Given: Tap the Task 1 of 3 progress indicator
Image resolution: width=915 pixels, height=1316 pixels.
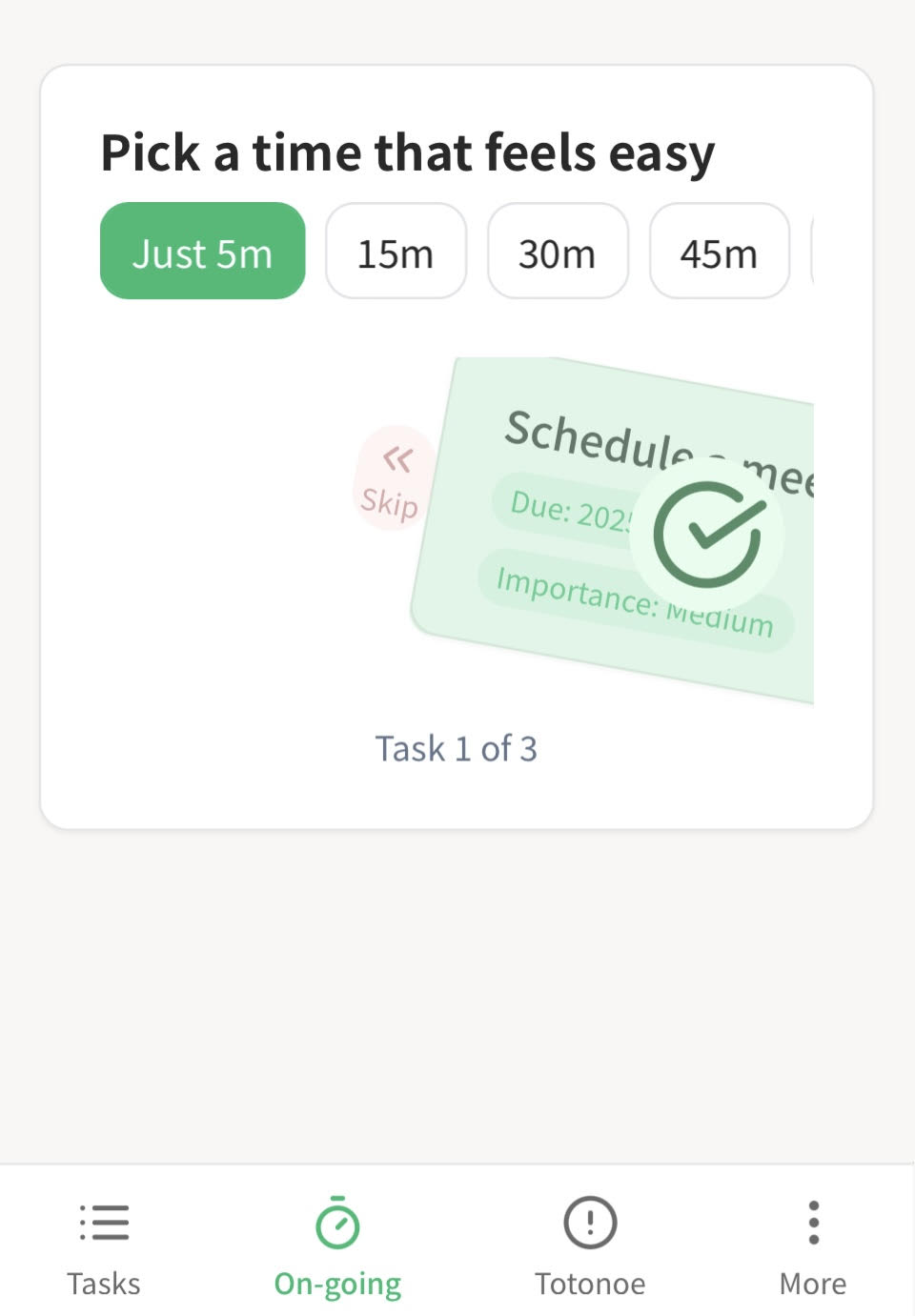Looking at the screenshot, I should 457,749.
